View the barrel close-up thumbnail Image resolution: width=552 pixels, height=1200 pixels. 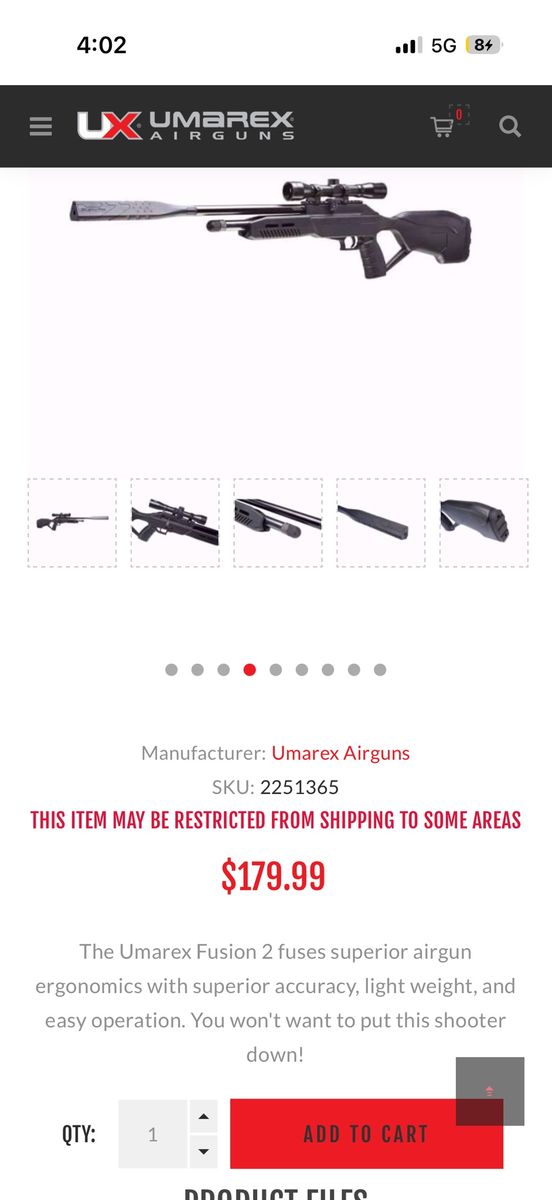tap(278, 523)
